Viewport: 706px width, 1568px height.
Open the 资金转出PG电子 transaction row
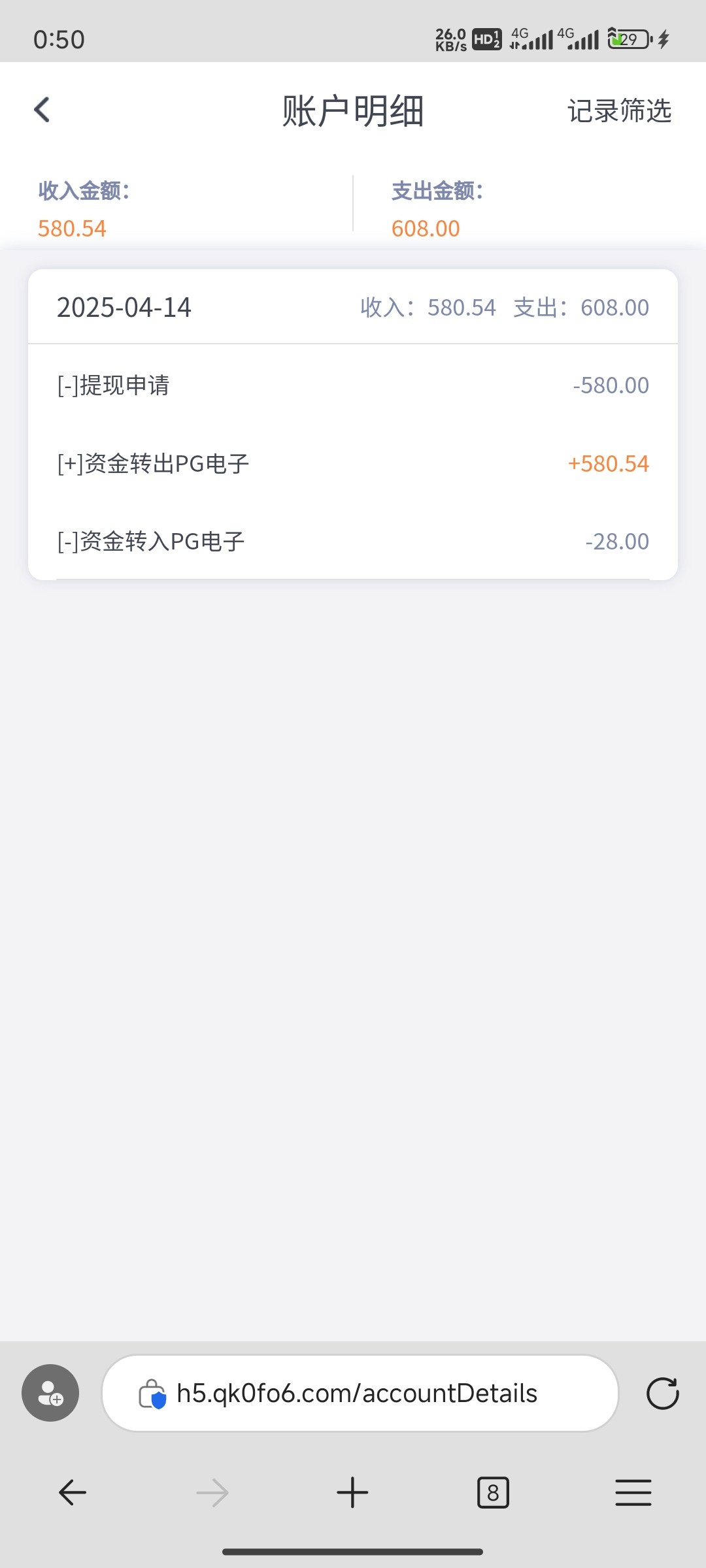click(x=353, y=463)
